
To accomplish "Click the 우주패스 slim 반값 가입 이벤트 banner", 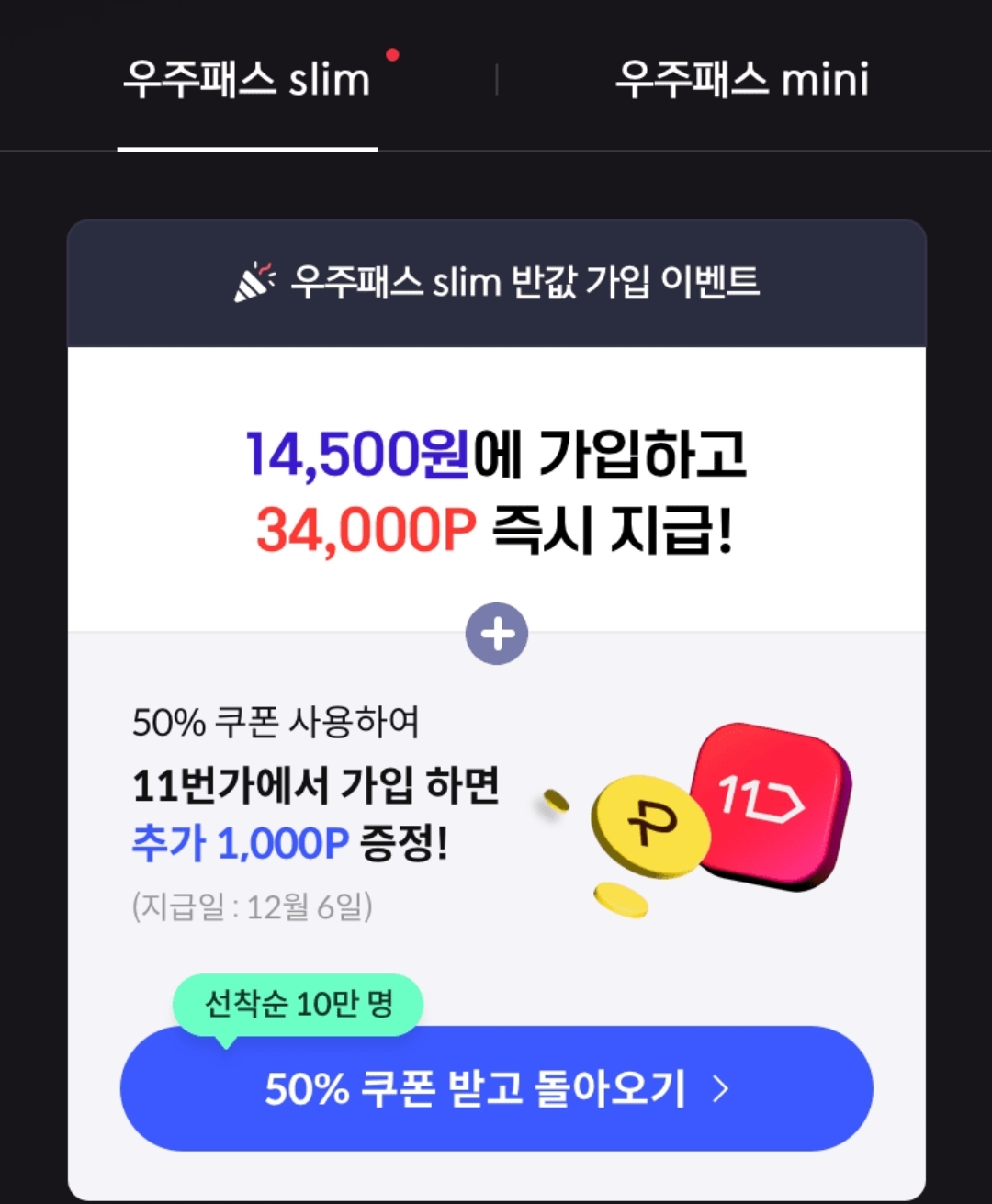I will (x=496, y=285).
